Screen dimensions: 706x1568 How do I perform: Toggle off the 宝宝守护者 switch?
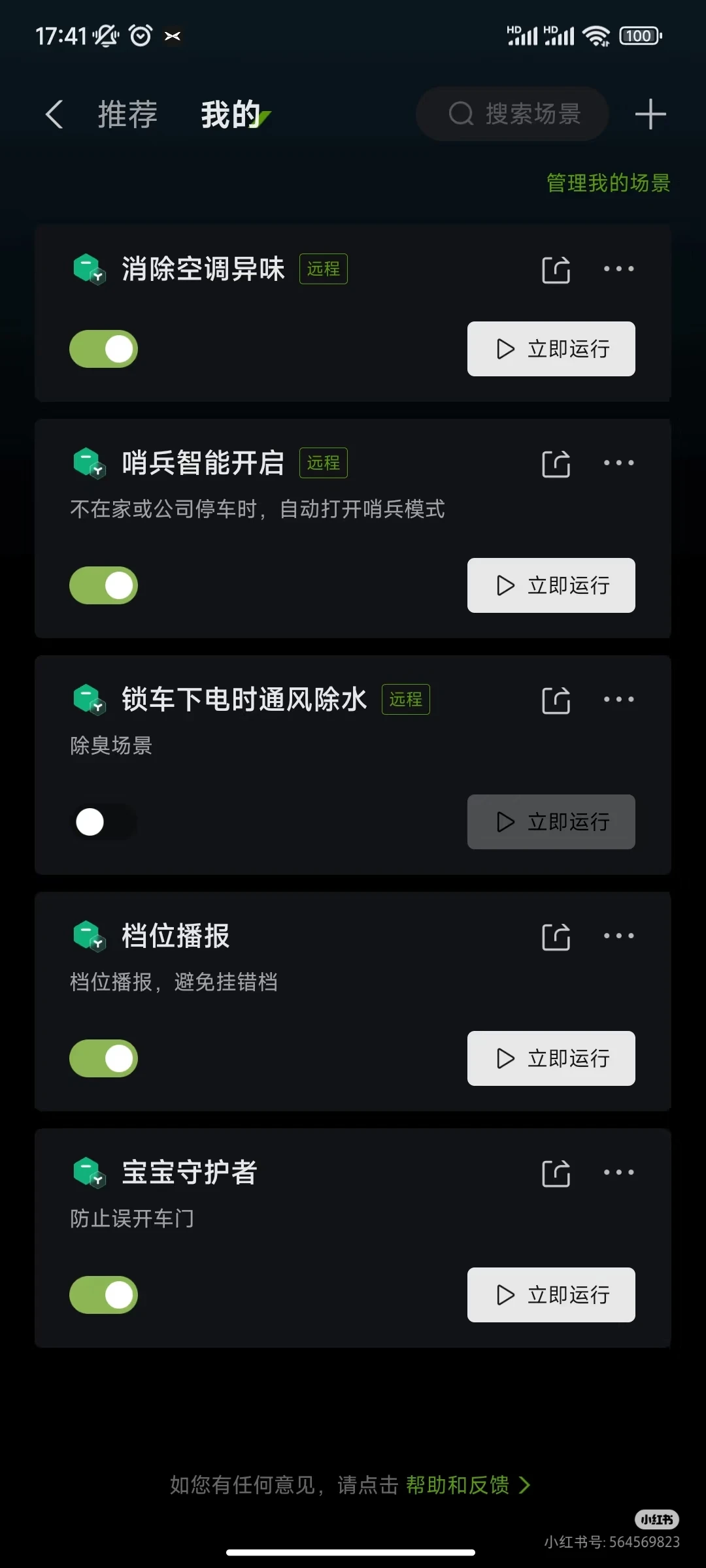104,1295
